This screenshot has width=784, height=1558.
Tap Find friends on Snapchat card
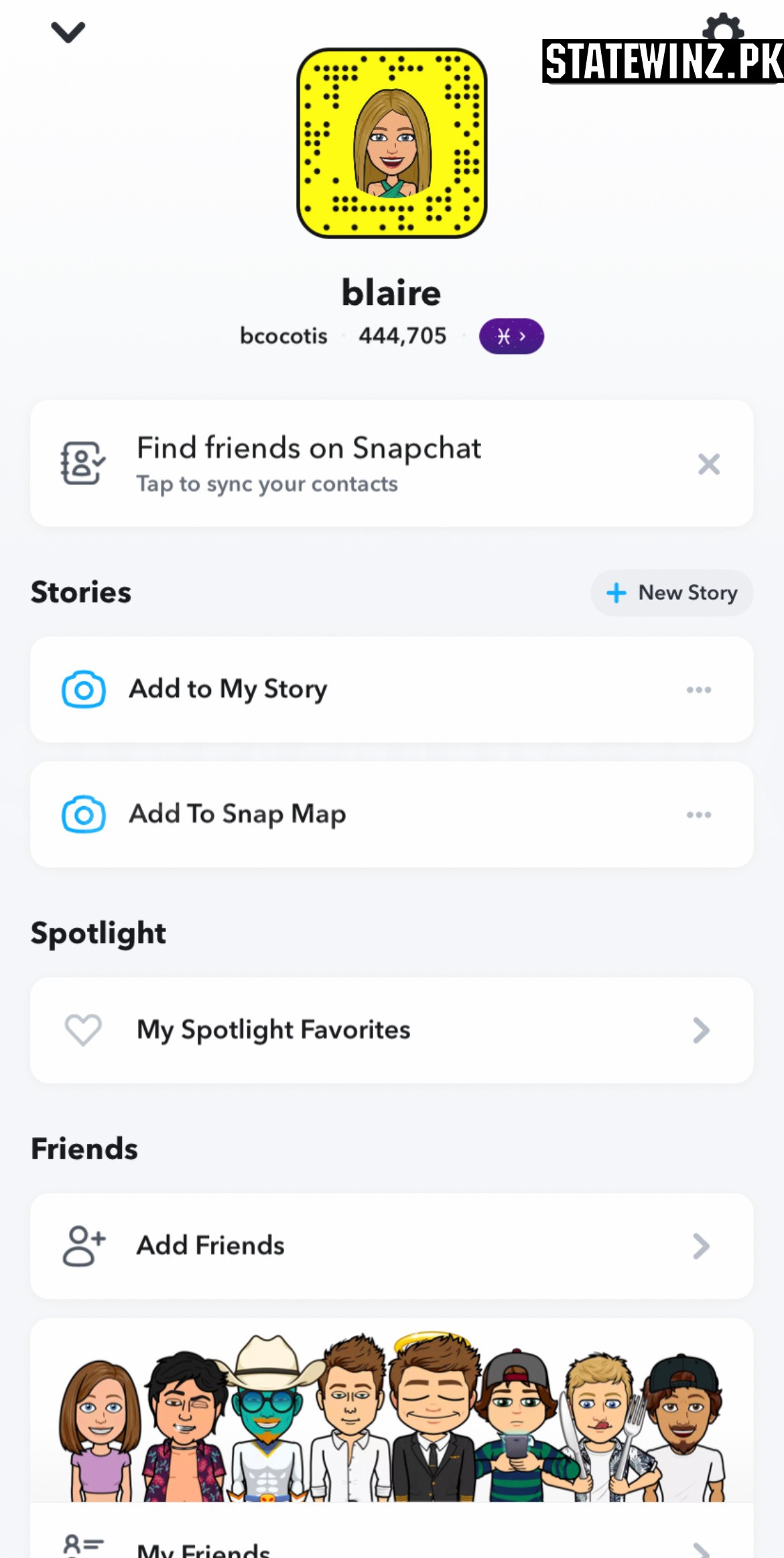[x=308, y=464]
